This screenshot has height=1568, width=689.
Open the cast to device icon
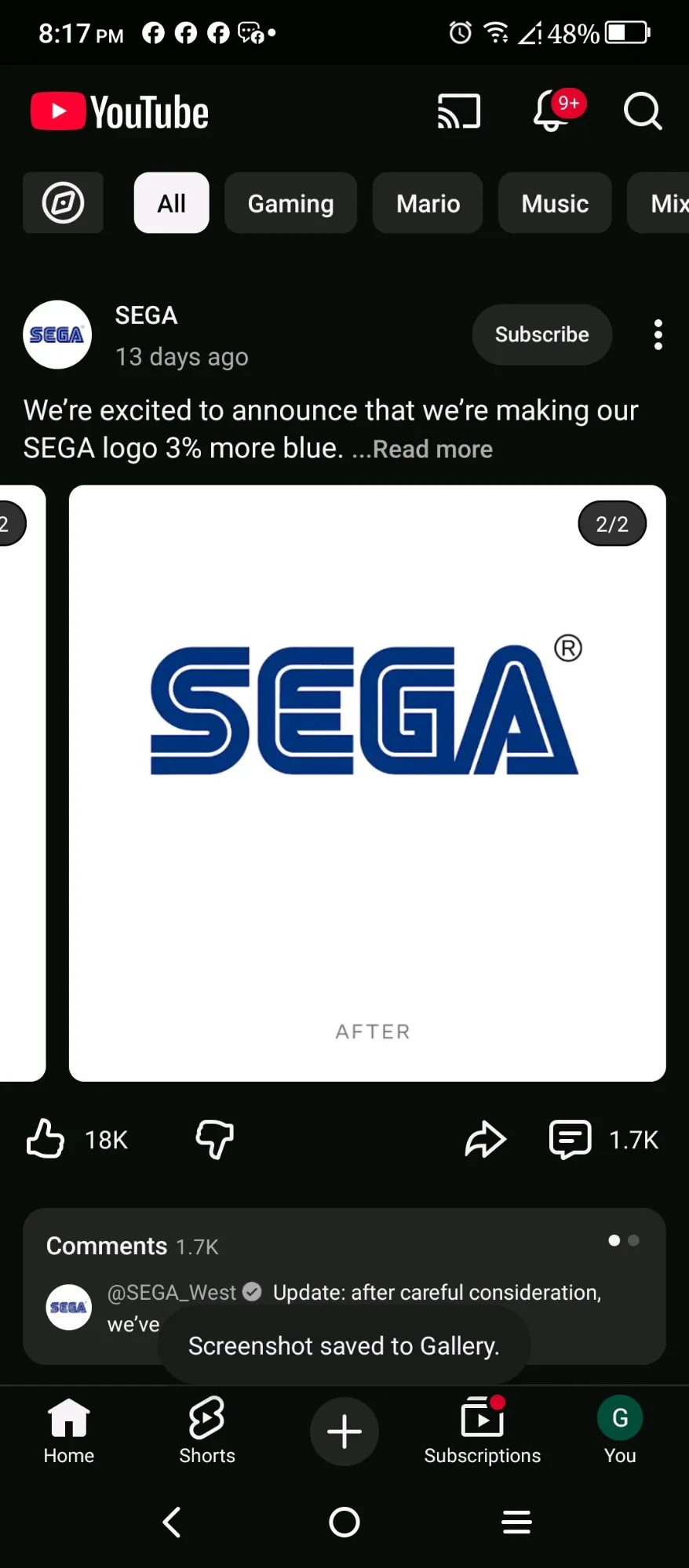point(459,111)
